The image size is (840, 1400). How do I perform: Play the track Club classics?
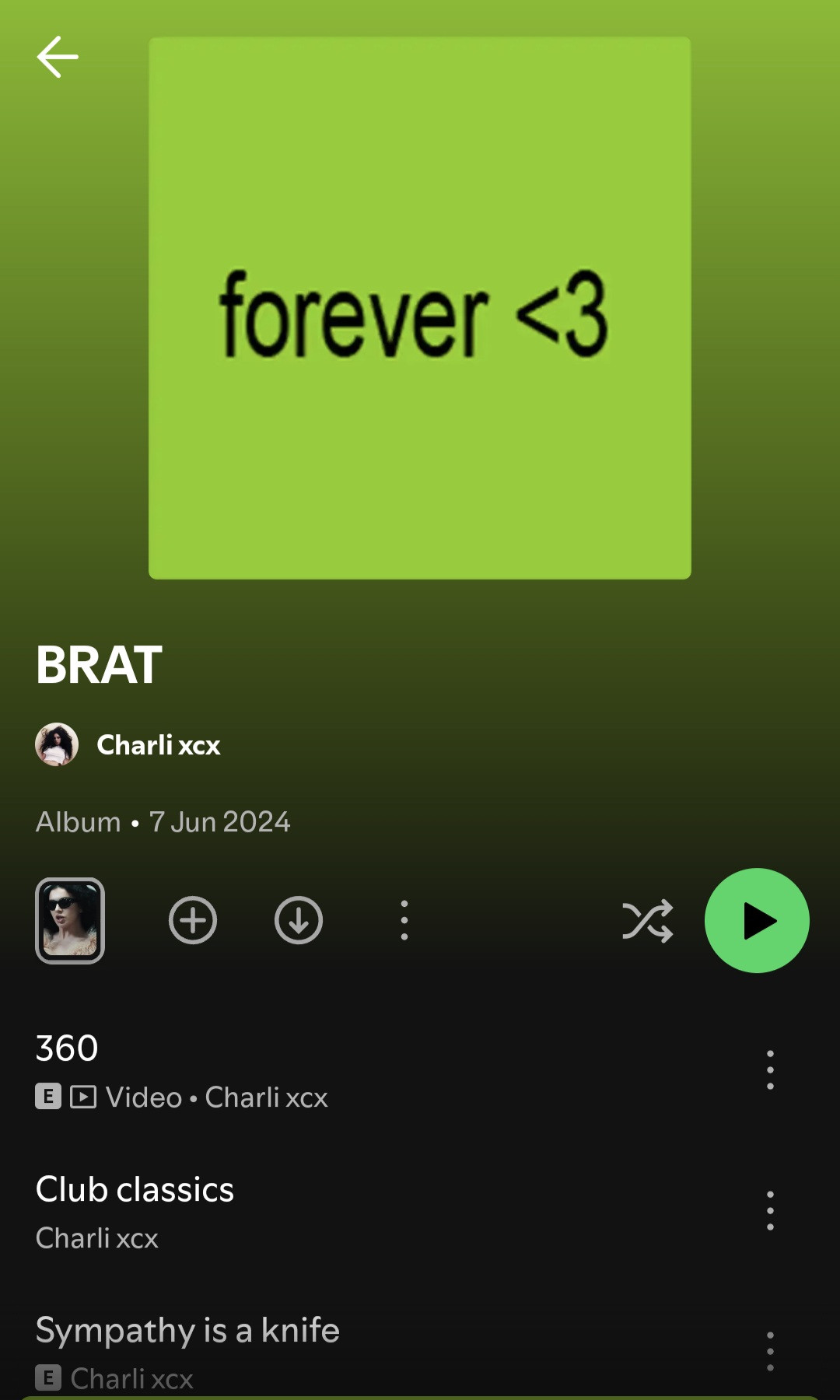(311, 1211)
